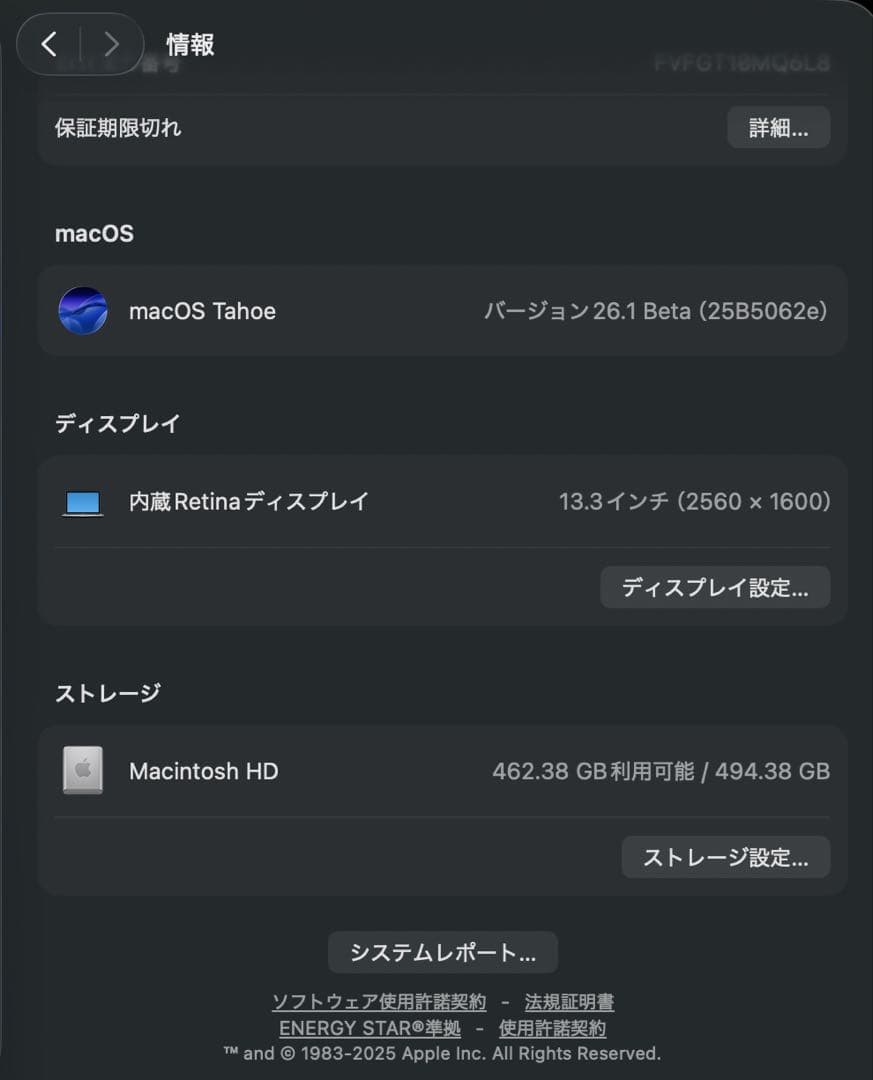Open ストレージ設定 from the storage section
This screenshot has width=873, height=1080.
pyautogui.click(x=725, y=857)
